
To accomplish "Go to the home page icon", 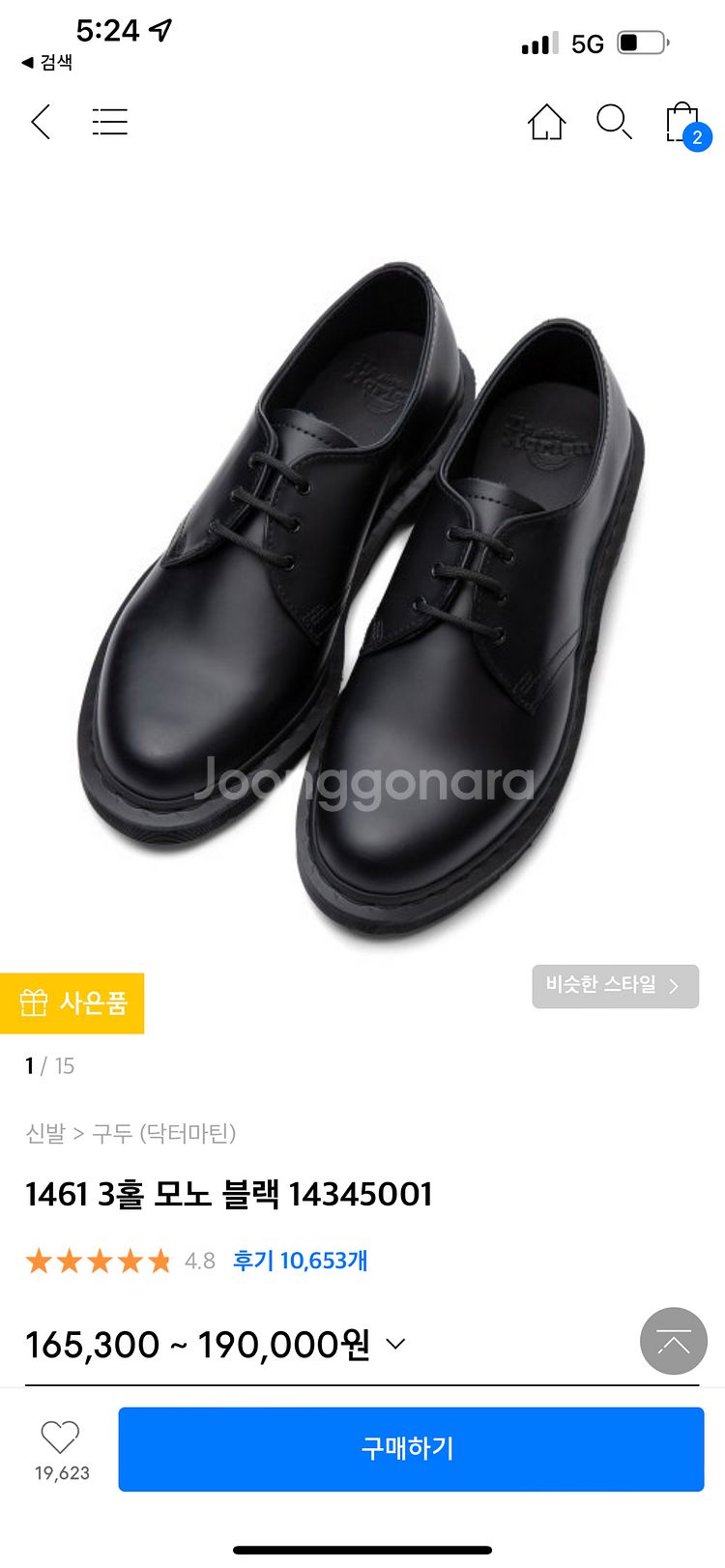I will coord(546,122).
